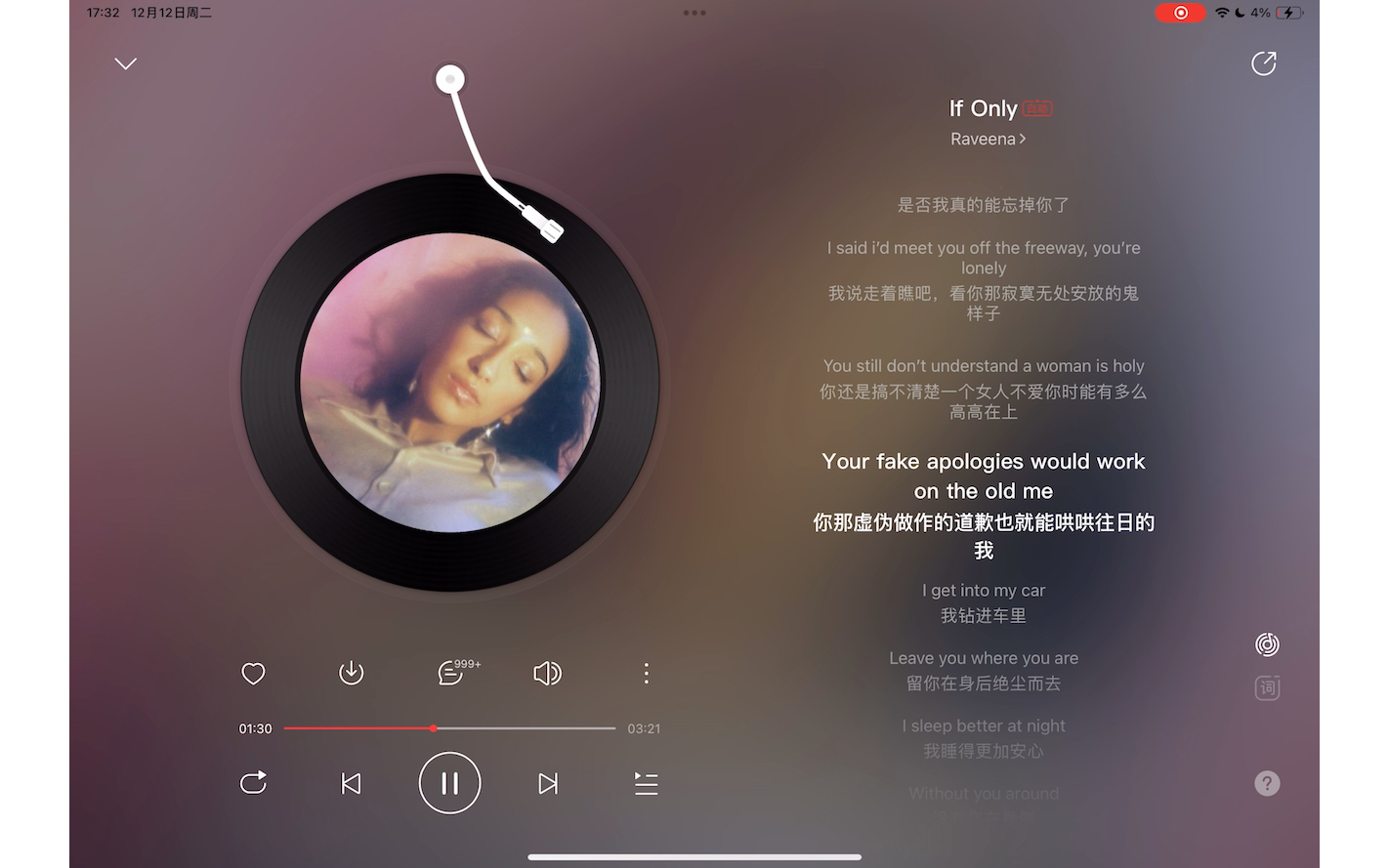Collapse the player with the down chevron
The image size is (1389, 868).
[126, 64]
